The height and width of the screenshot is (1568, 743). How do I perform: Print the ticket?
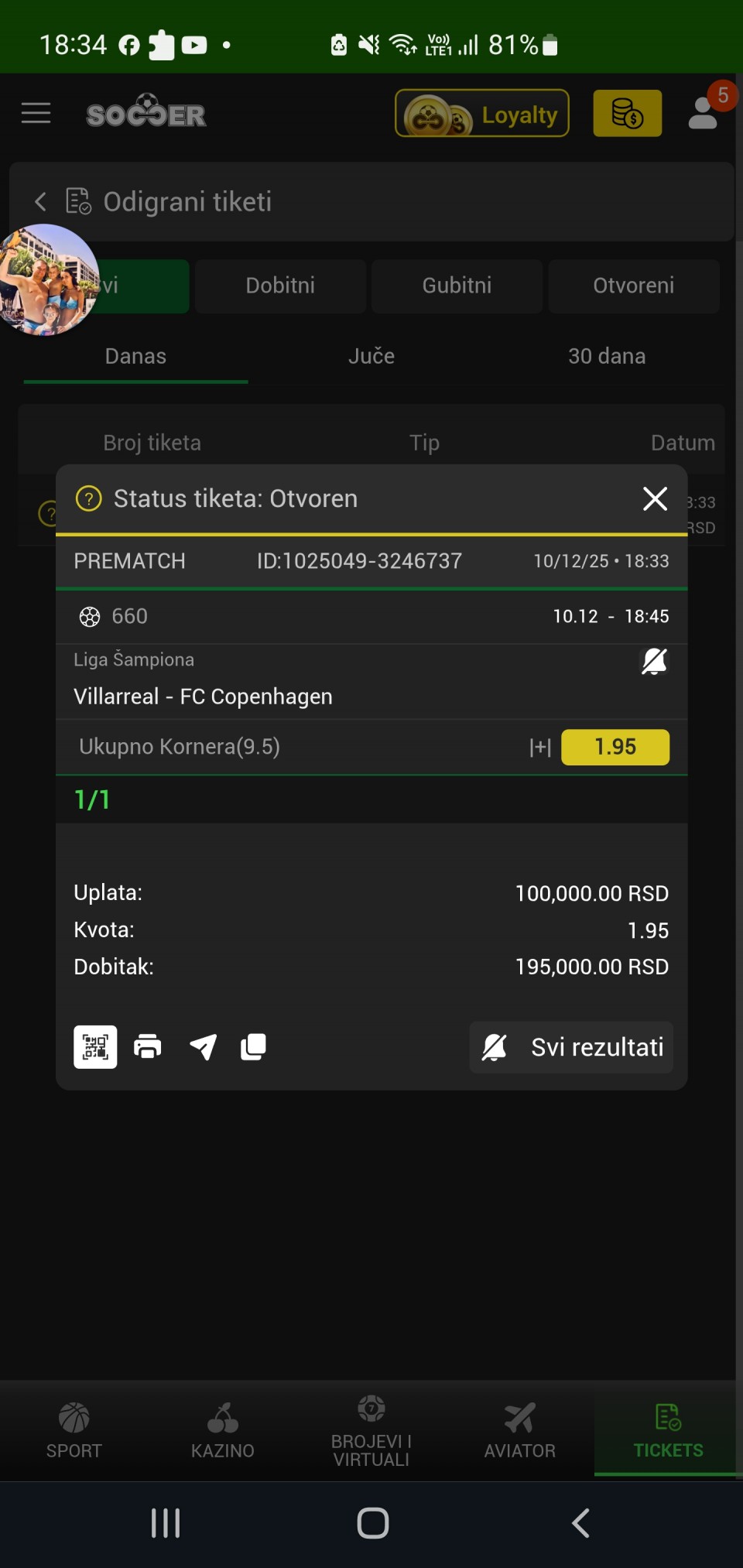pos(148,1047)
